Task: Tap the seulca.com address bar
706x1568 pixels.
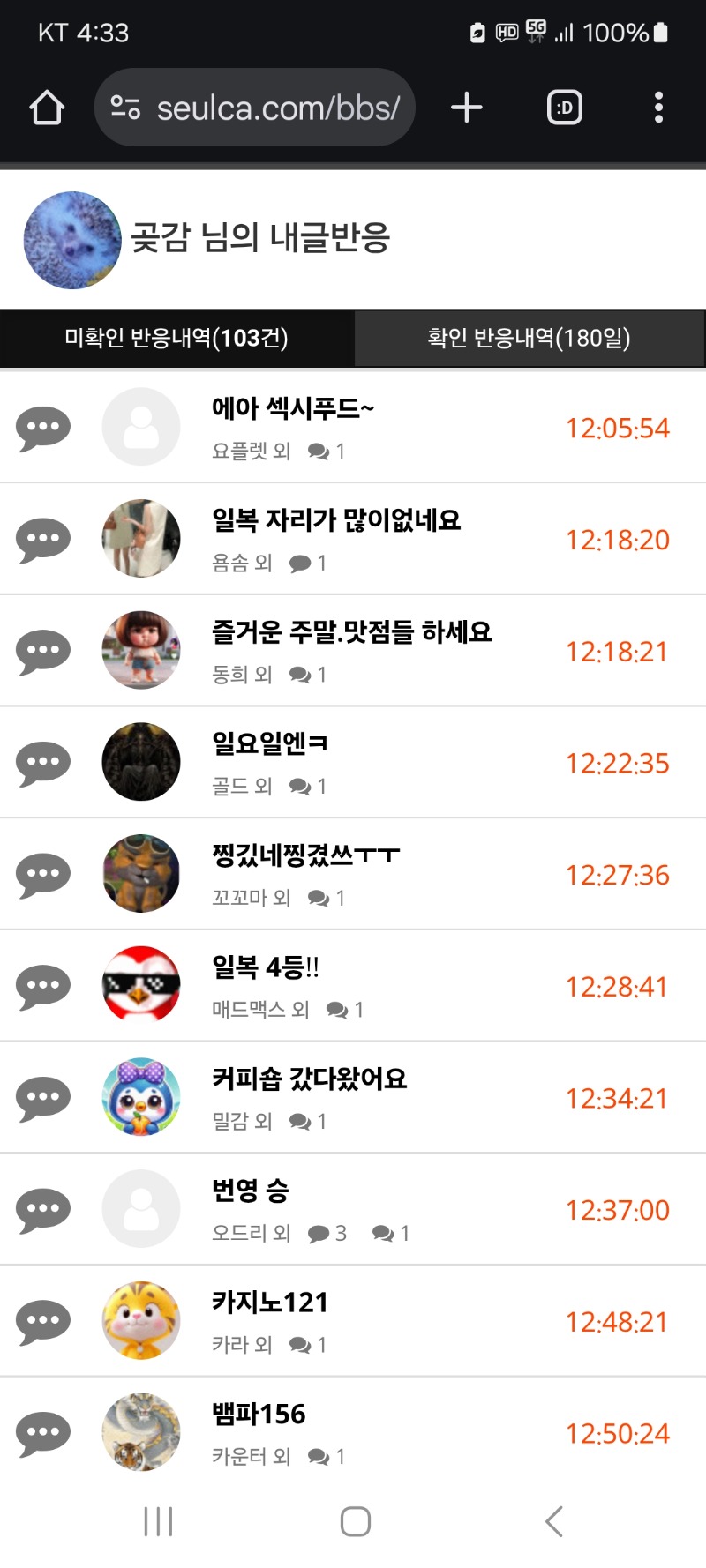Action: pos(256,108)
